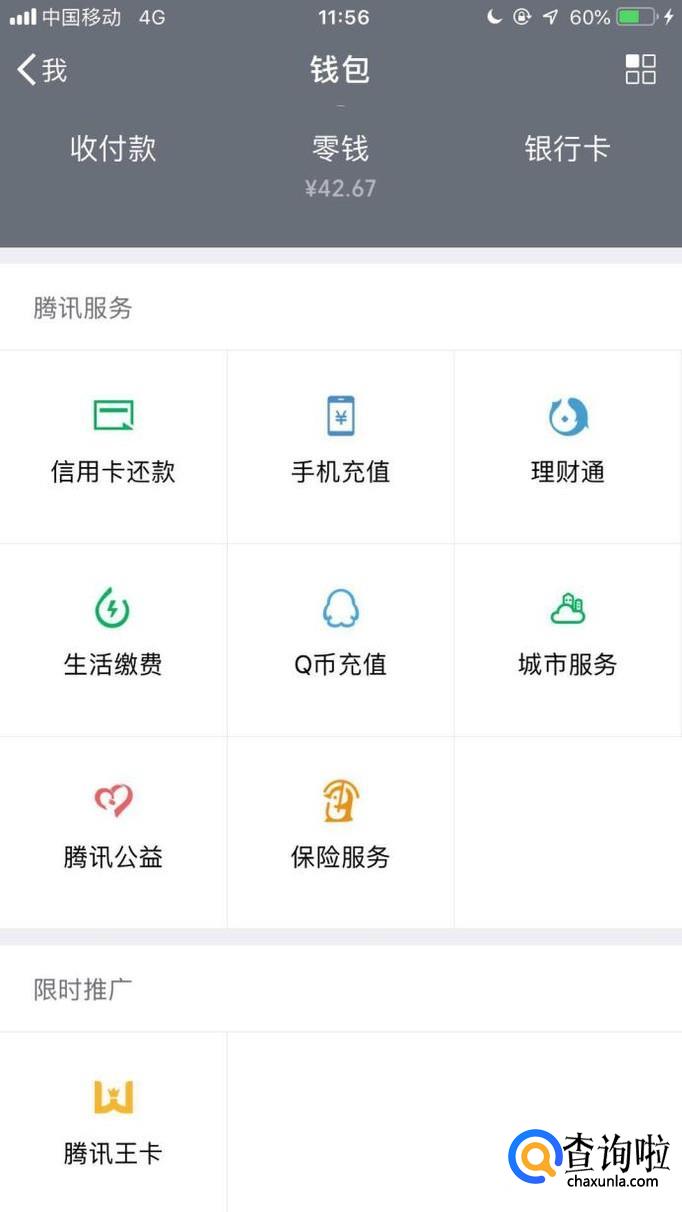The width and height of the screenshot is (682, 1212).
Task: Open 保险服务 insurance services
Action: 340,832
